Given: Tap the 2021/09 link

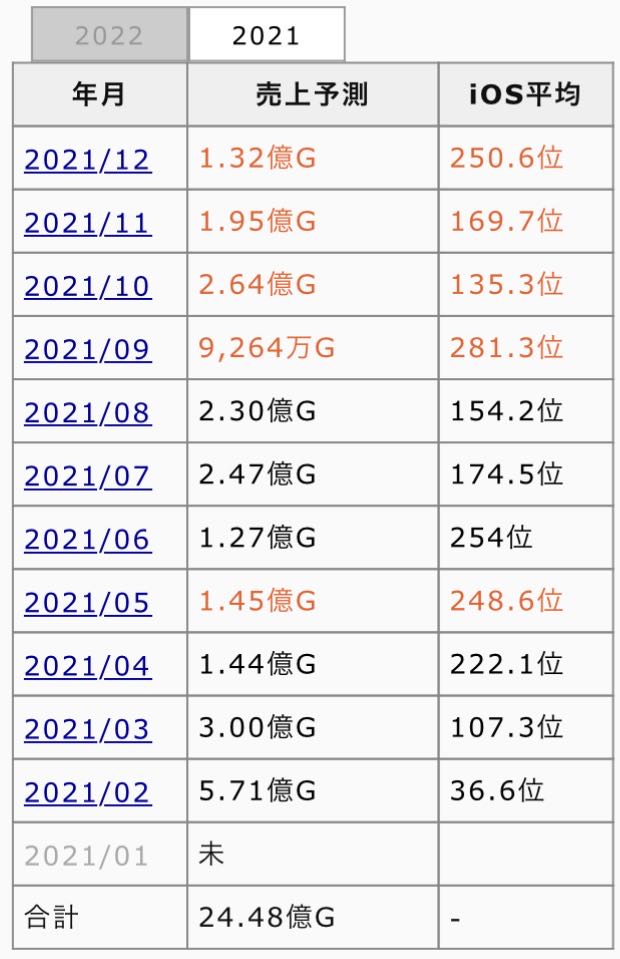Looking at the screenshot, I should click(88, 349).
